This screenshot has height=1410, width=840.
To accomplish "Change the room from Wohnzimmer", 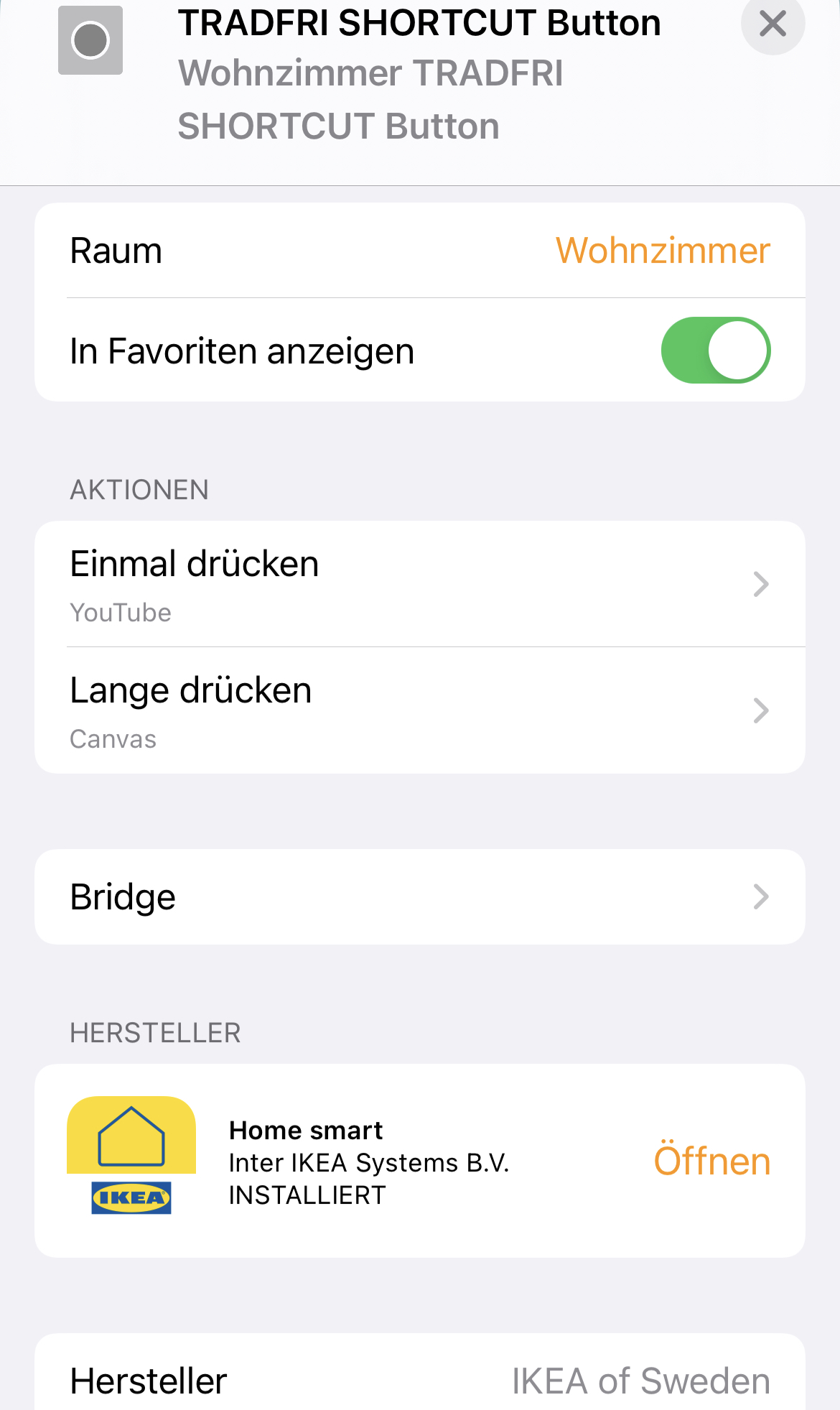I will pos(662,251).
